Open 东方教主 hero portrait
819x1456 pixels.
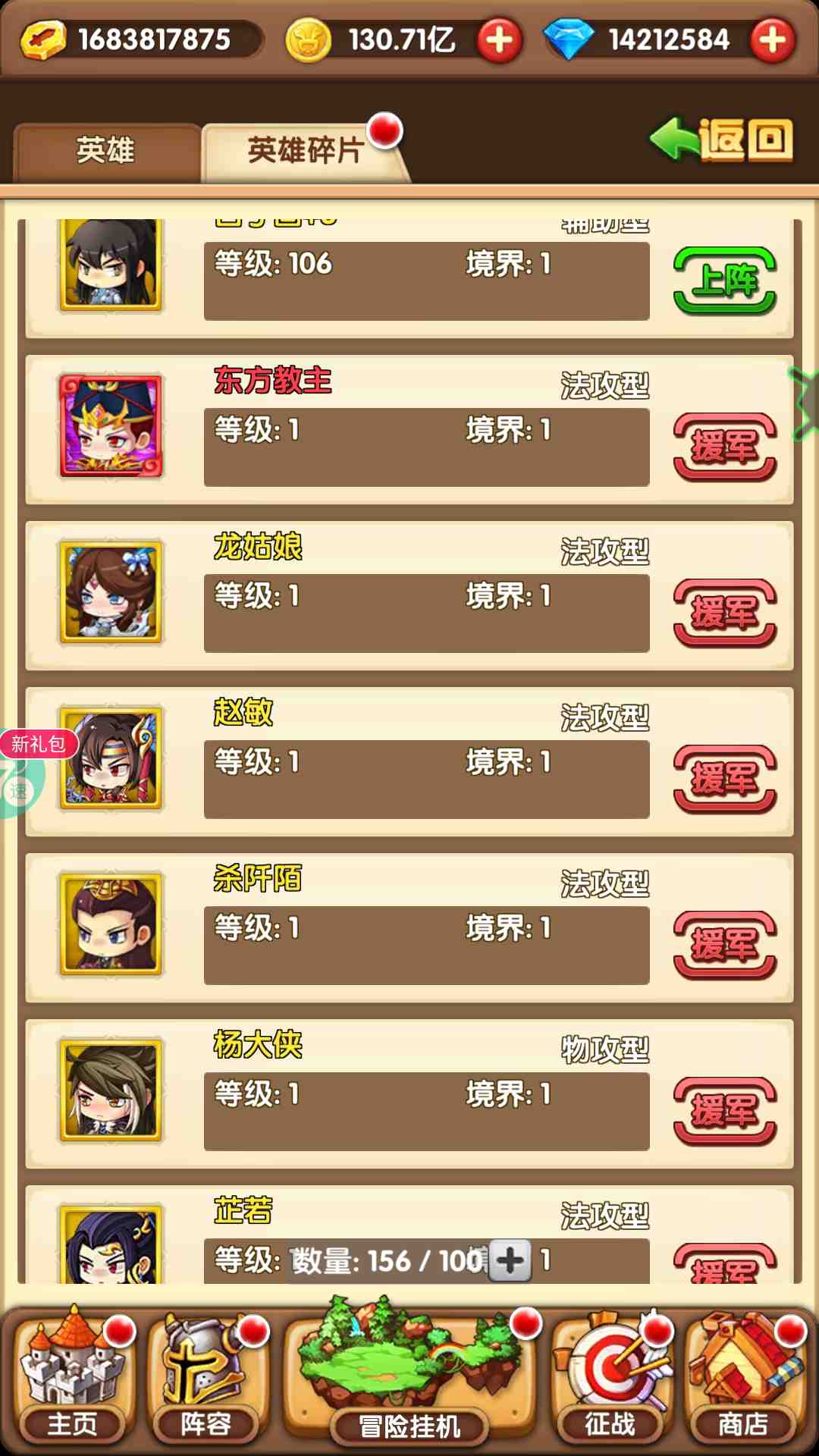(111, 426)
